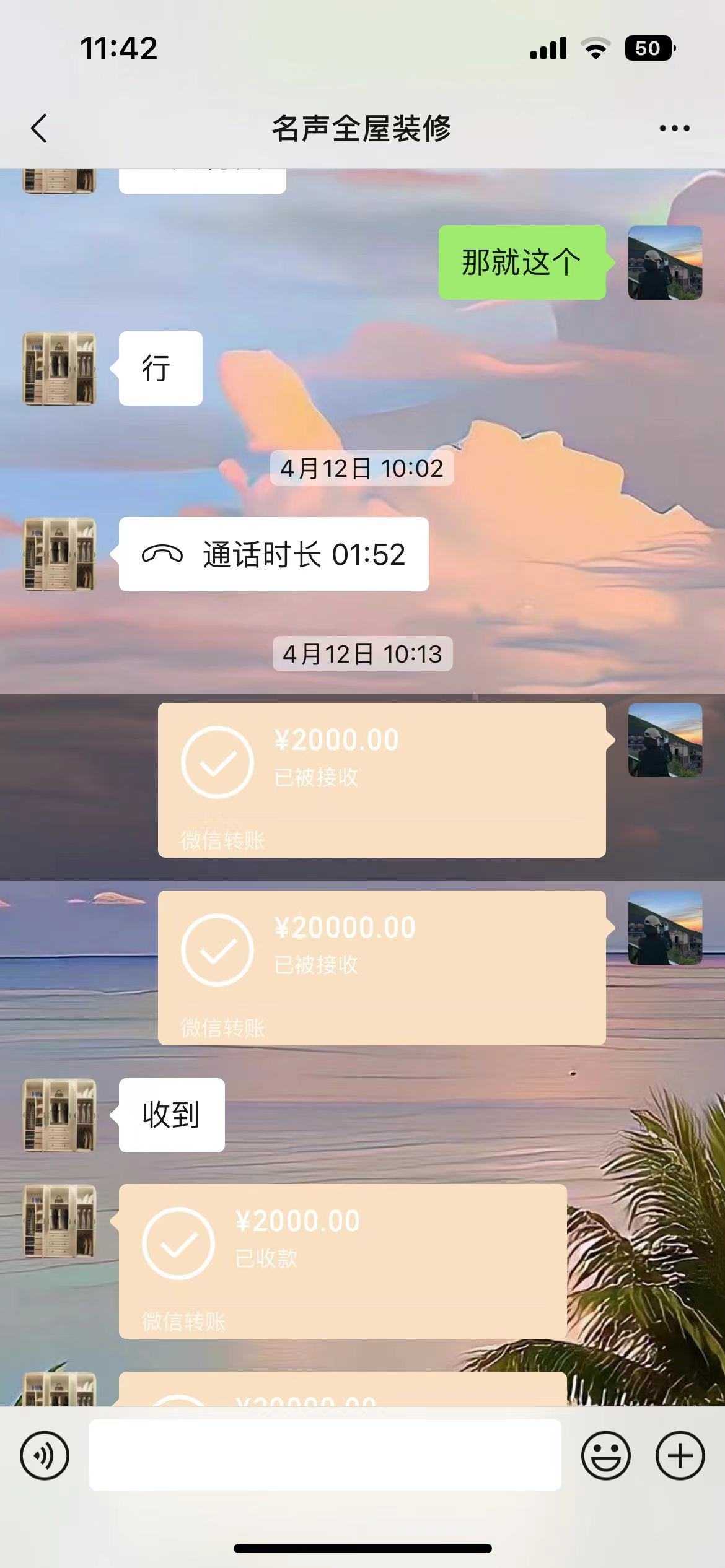Image resolution: width=725 pixels, height=1568 pixels.
Task: Open the ¥2000.00 已收款 transfer card
Action: coord(342,1261)
